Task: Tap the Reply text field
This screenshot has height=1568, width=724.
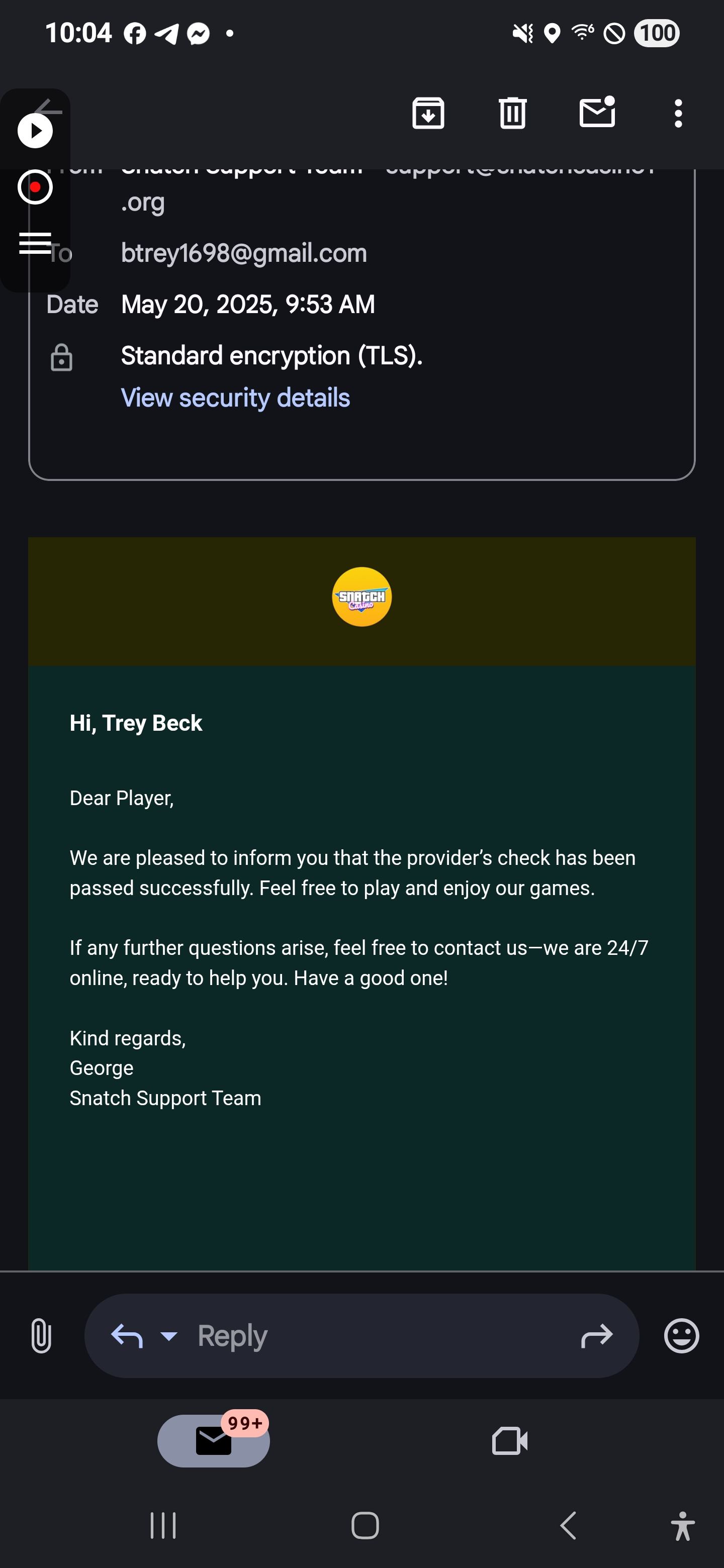Action: (x=366, y=1335)
